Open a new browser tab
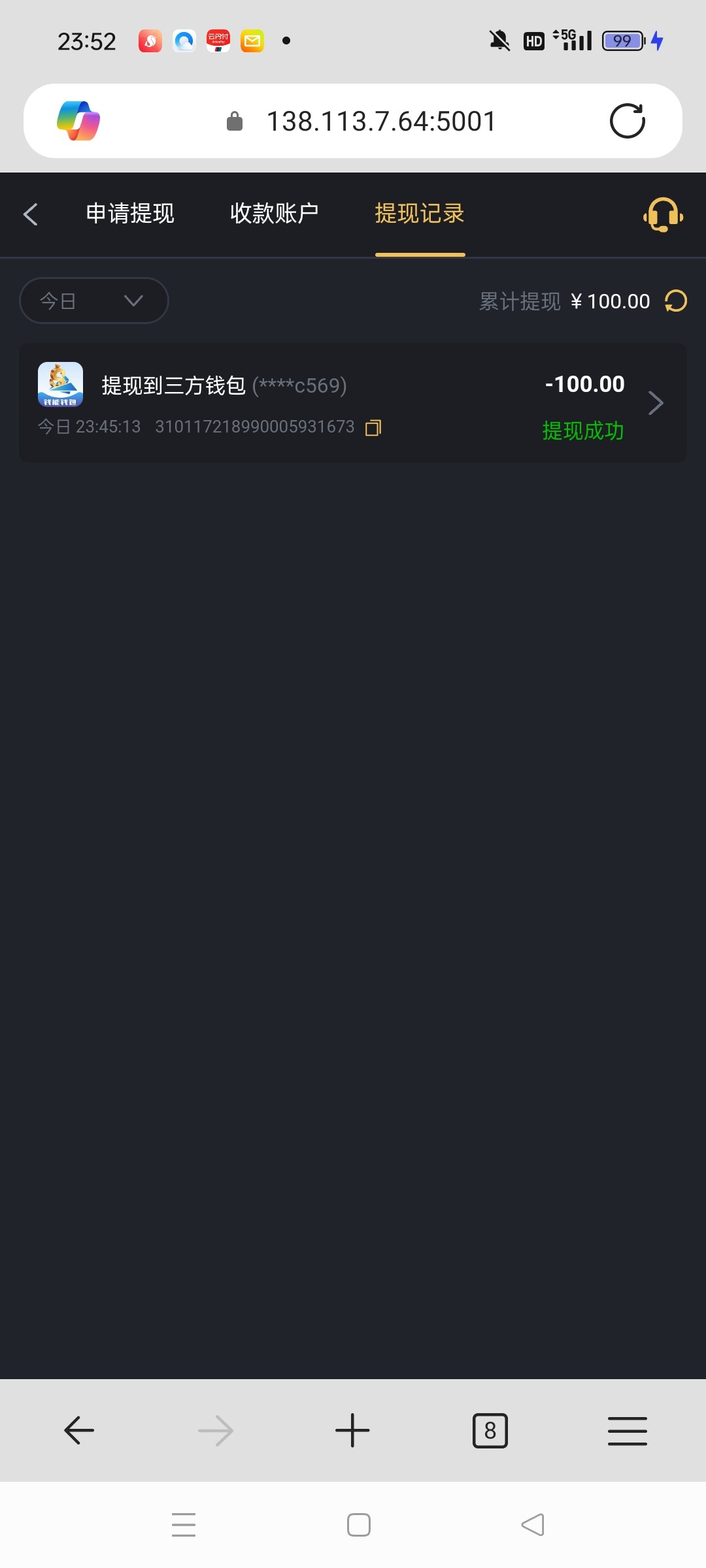Image resolution: width=706 pixels, height=1568 pixels. 352,1431
